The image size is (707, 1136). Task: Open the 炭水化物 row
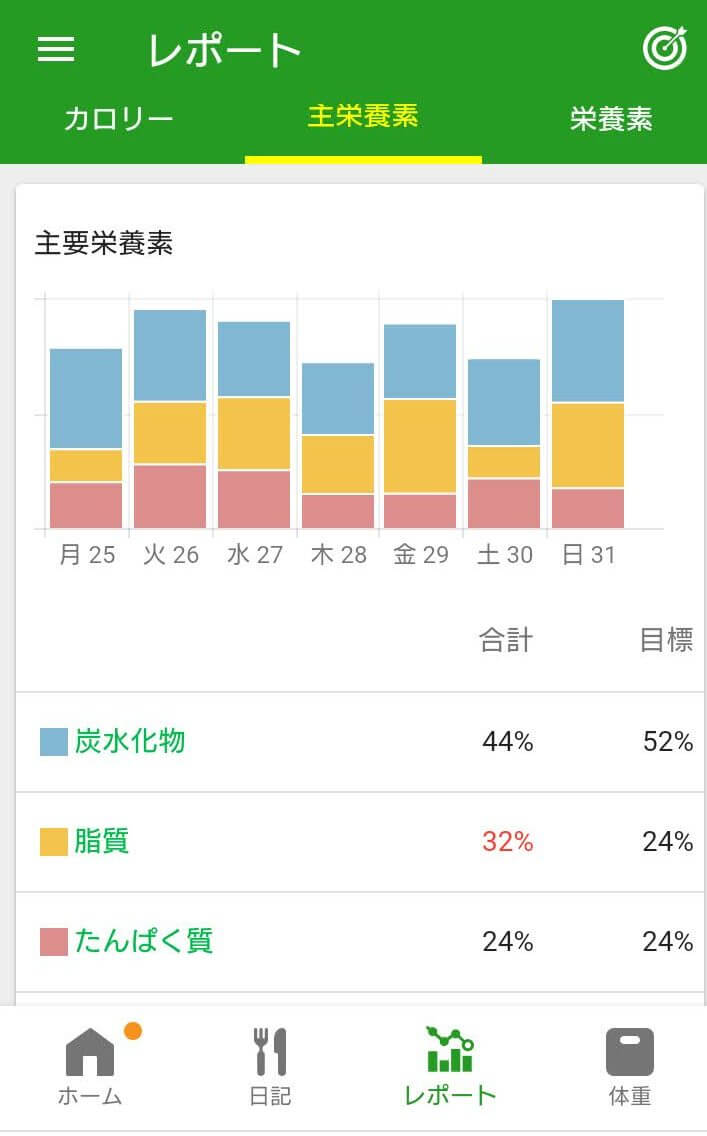[x=360, y=742]
